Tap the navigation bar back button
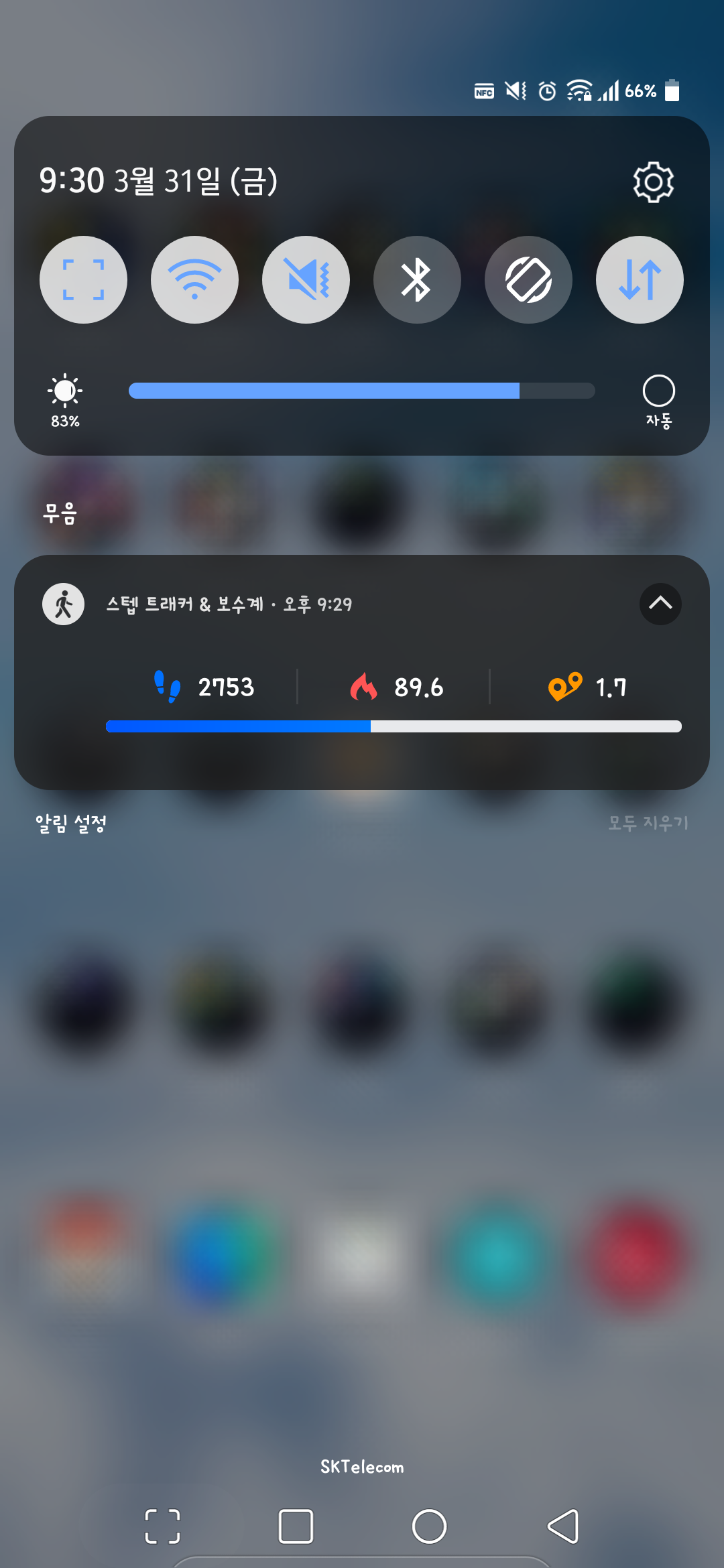 tap(563, 1526)
